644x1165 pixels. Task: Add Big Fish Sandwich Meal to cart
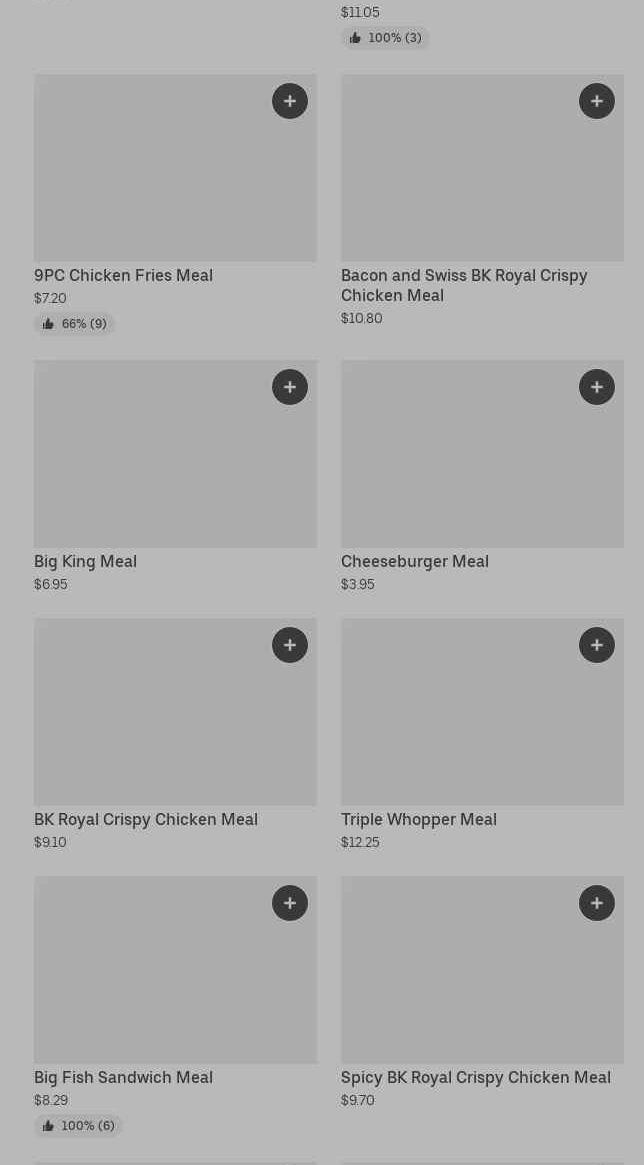click(290, 903)
